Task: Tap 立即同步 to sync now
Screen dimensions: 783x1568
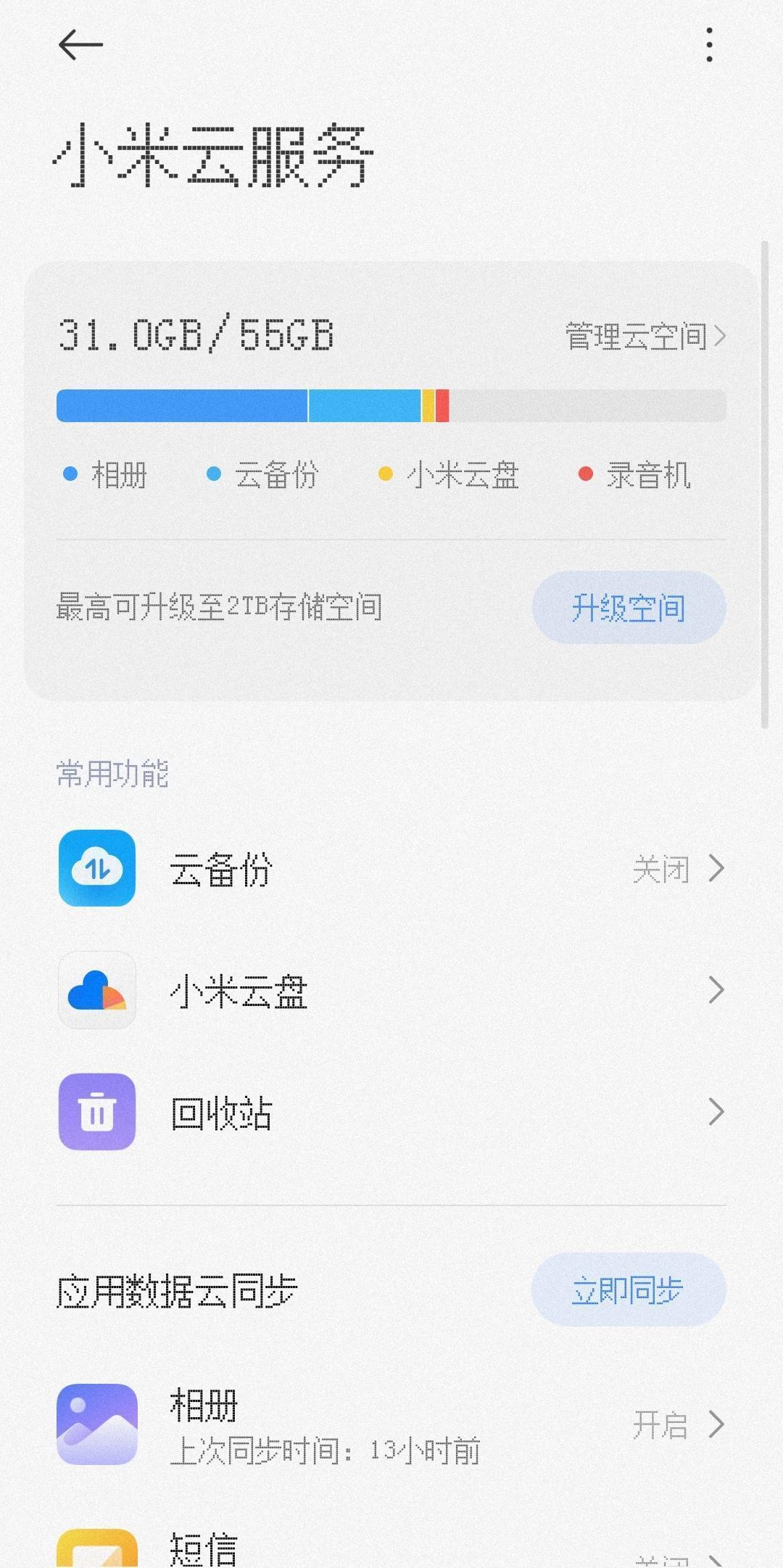Action: [628, 1291]
